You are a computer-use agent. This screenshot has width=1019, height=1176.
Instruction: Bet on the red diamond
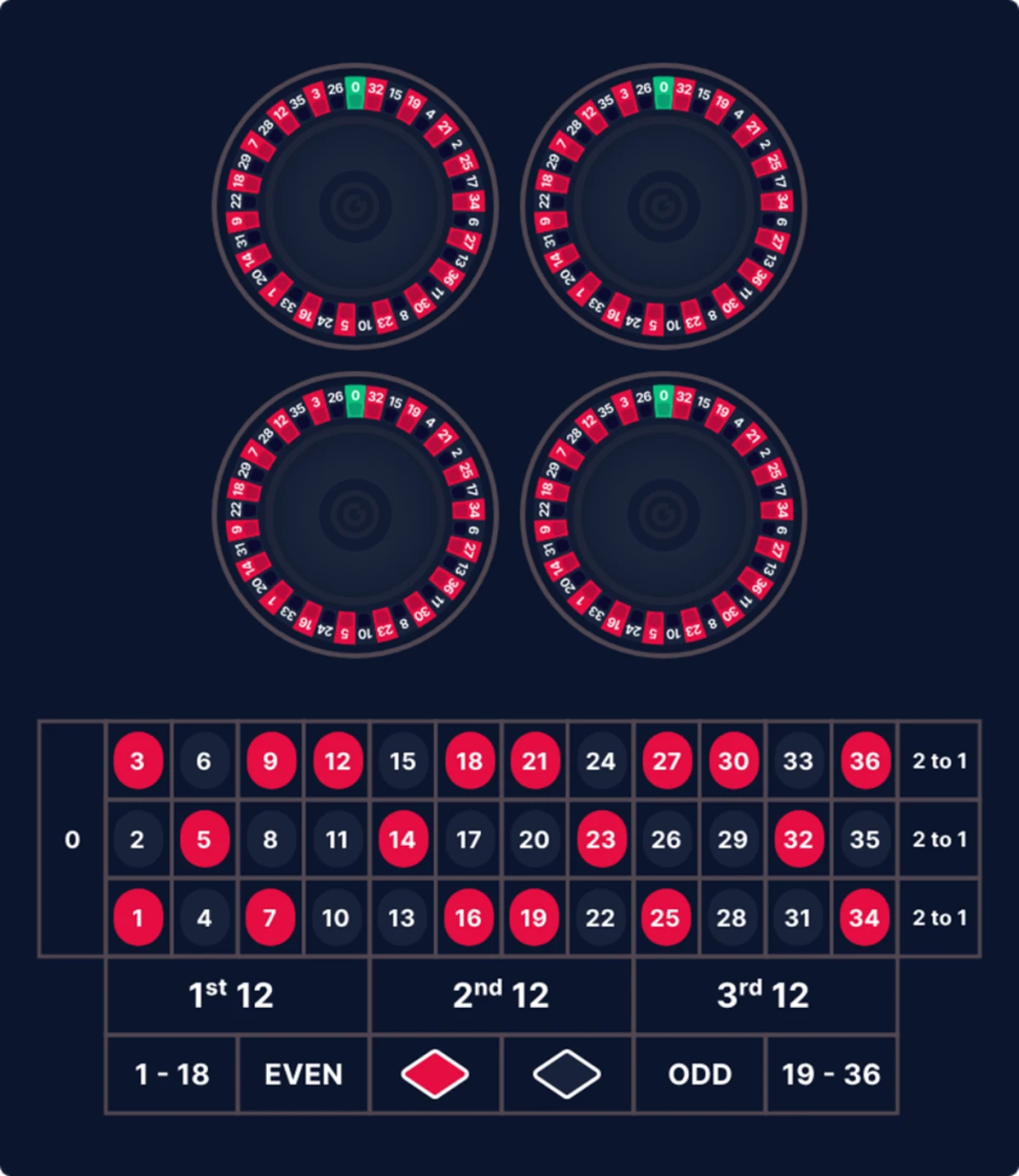[x=435, y=1075]
